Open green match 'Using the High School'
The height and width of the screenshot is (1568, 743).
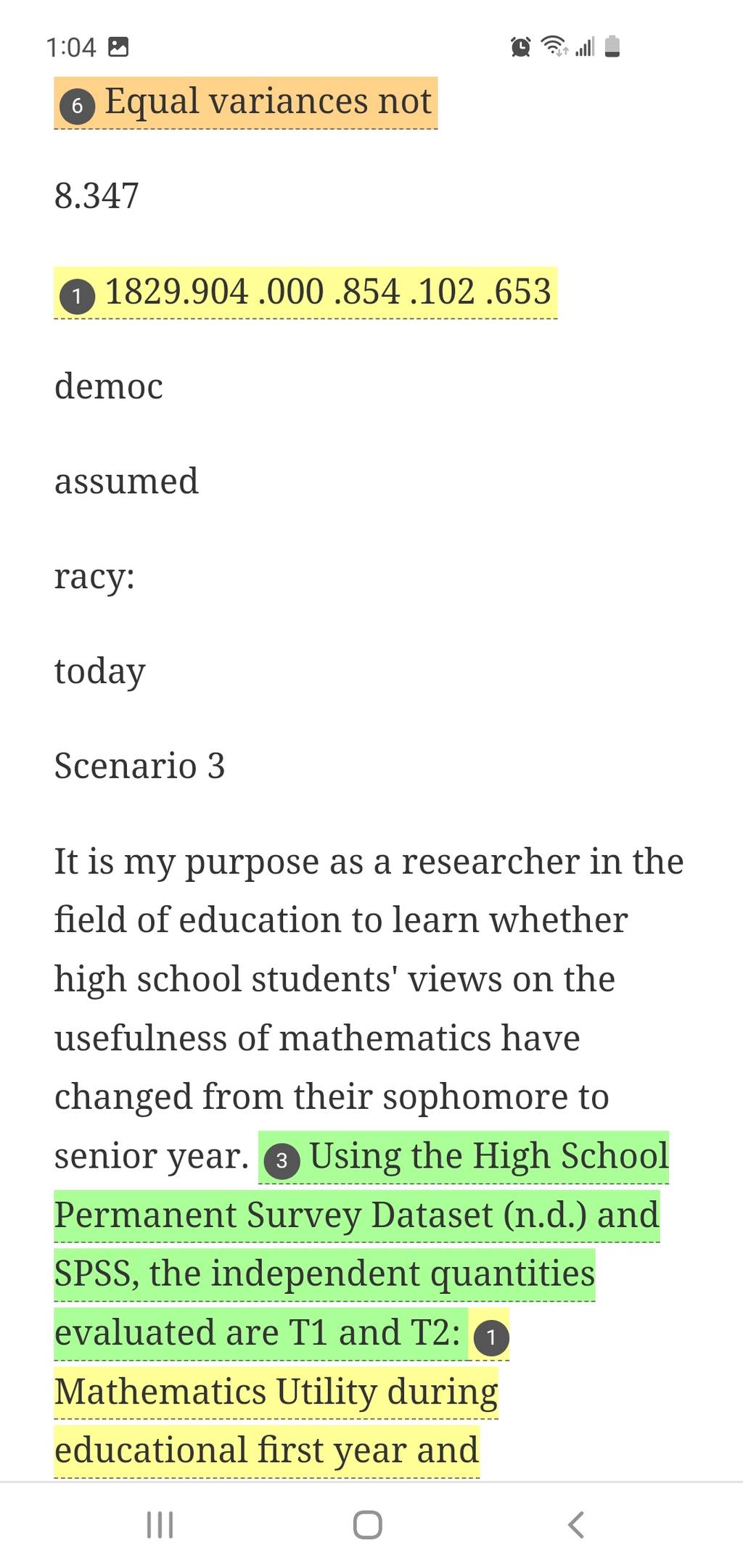point(464,1156)
